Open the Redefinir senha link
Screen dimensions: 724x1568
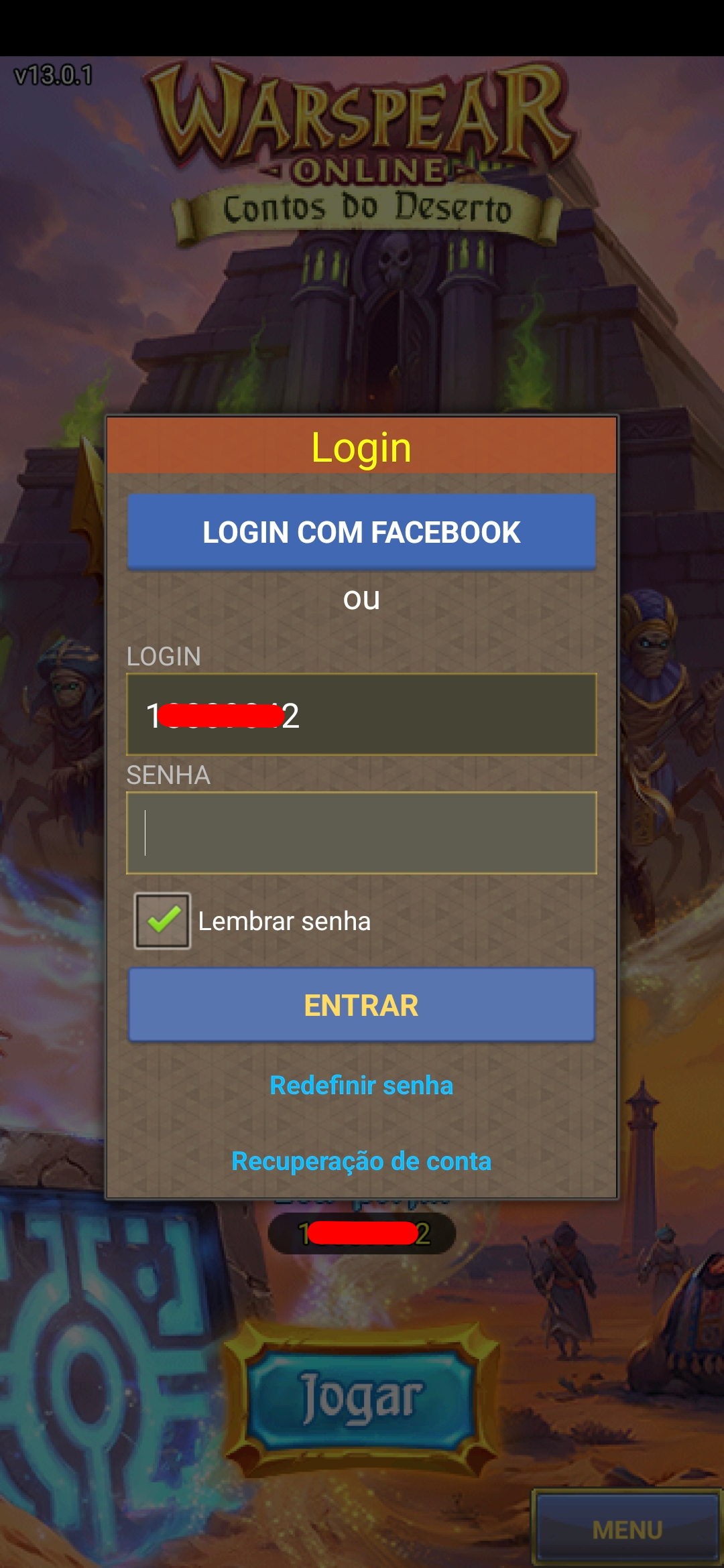[361, 1086]
